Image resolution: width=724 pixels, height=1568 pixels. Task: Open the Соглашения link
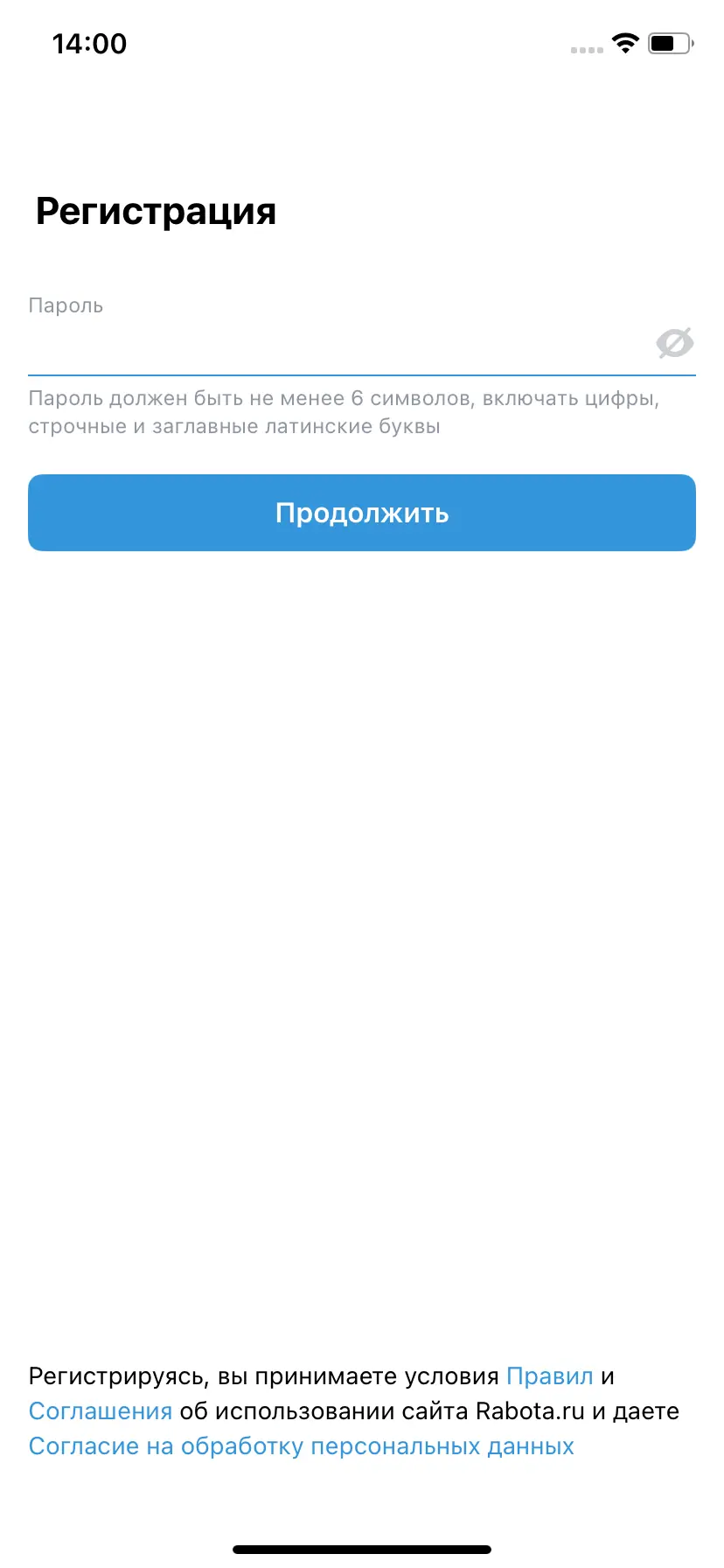tap(101, 1411)
